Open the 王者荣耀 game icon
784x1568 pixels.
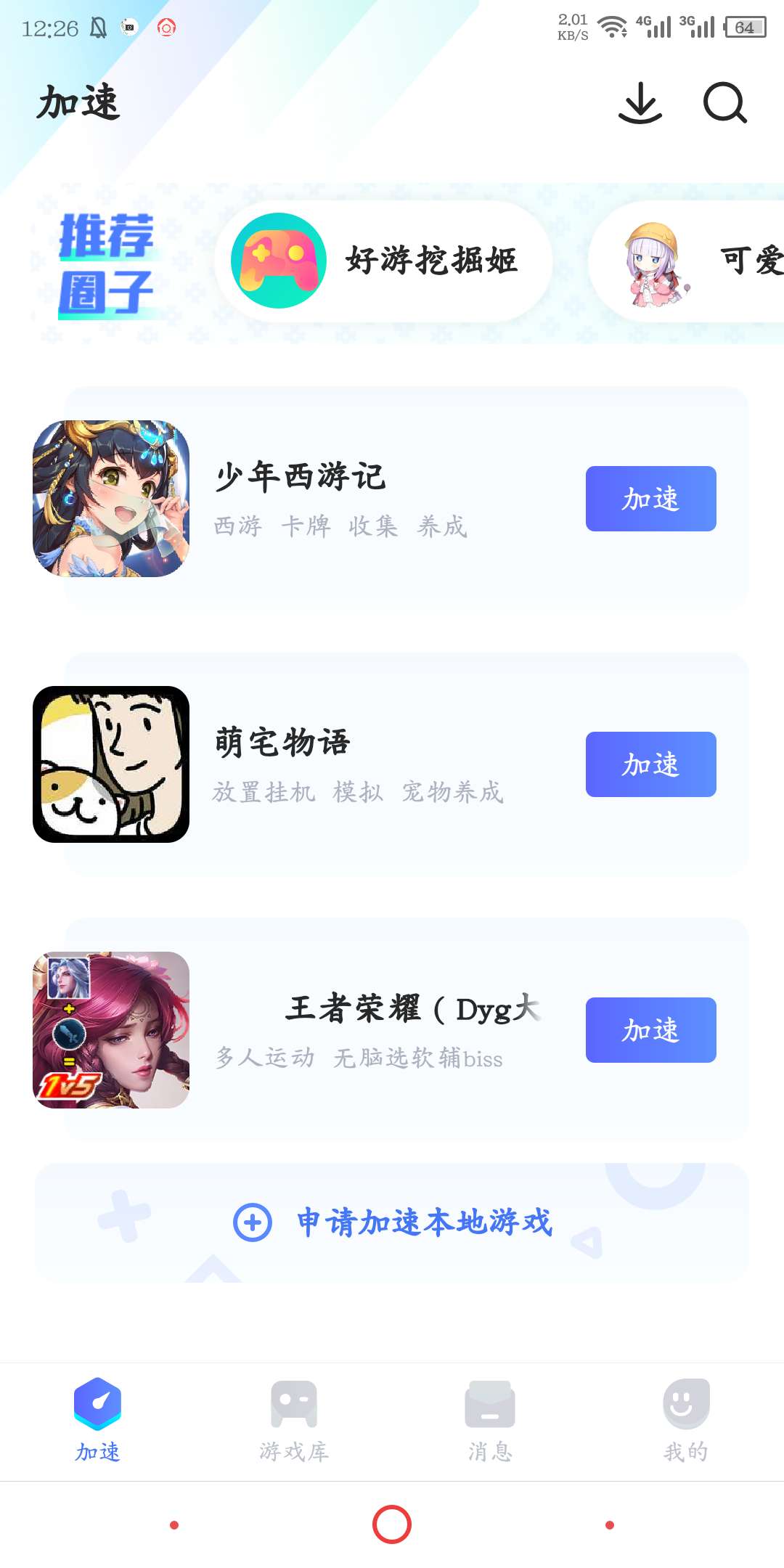point(111,1030)
